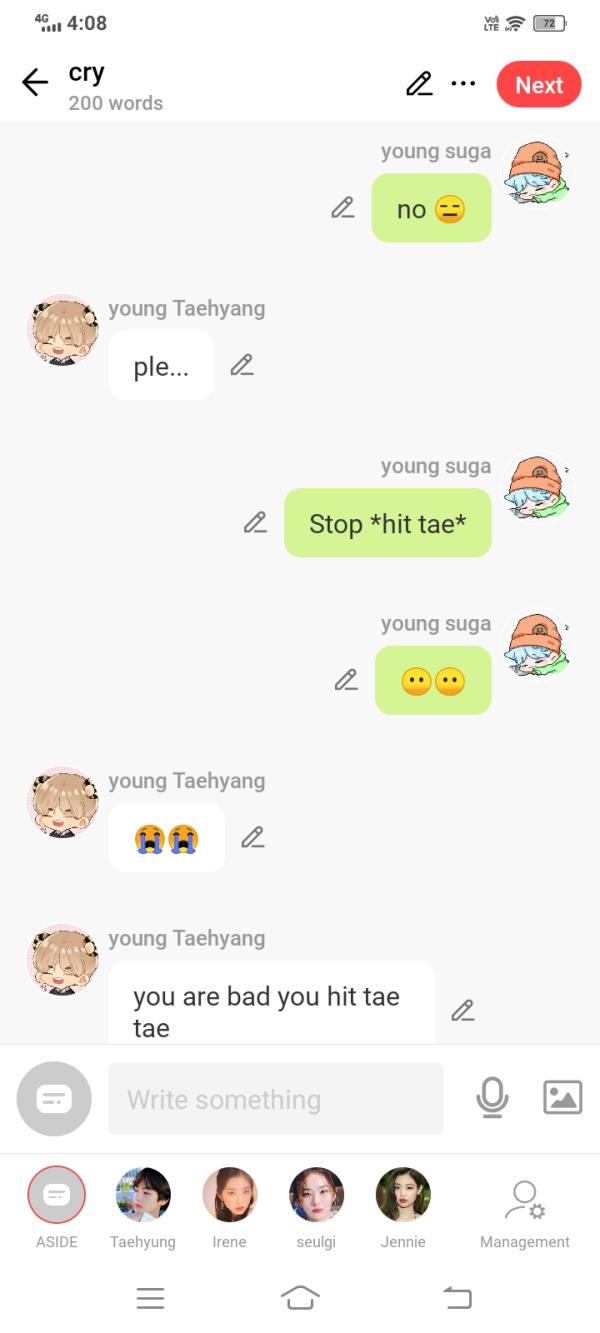Open the three-dot overflow menu
Viewport: 600px width, 1333px height.
click(x=463, y=84)
